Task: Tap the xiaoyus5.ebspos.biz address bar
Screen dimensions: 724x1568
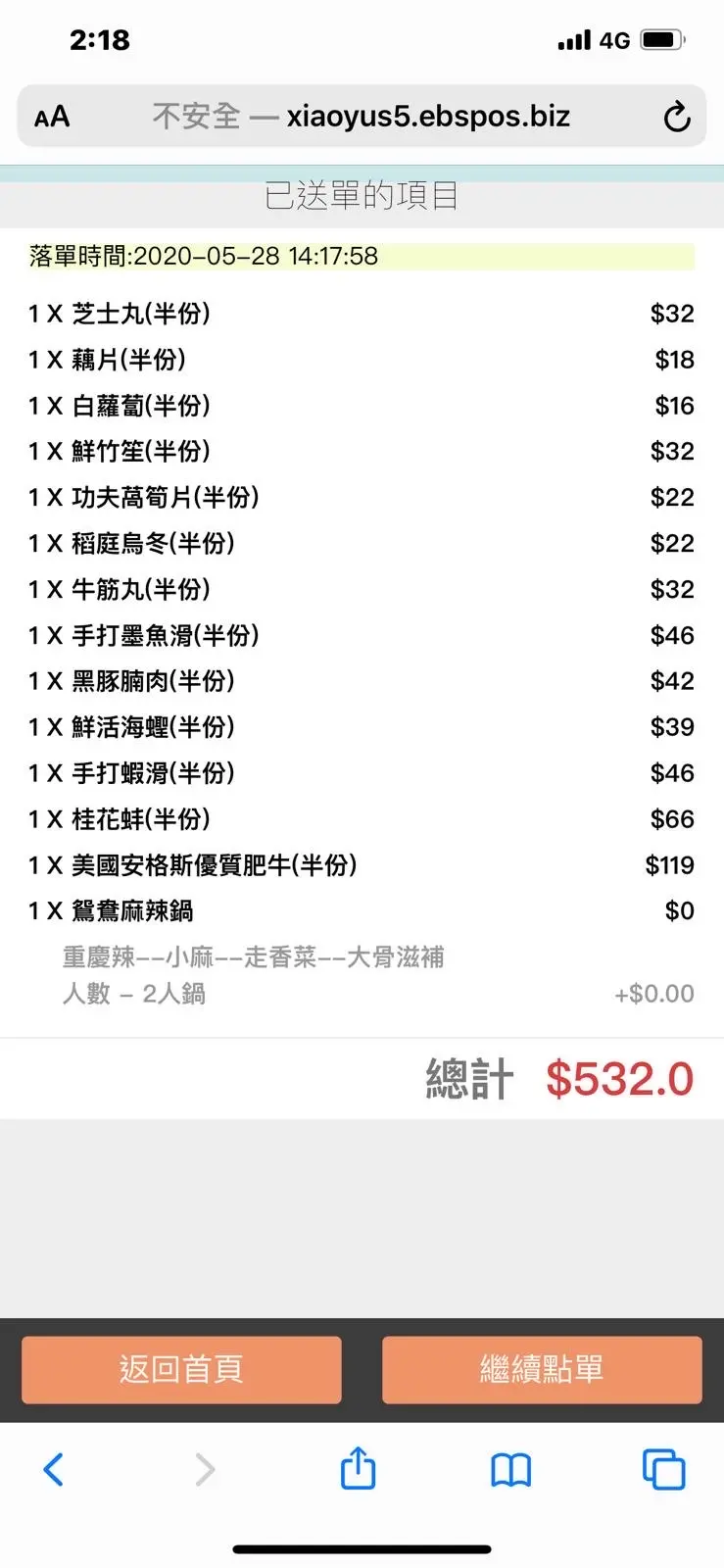Action: (362, 117)
